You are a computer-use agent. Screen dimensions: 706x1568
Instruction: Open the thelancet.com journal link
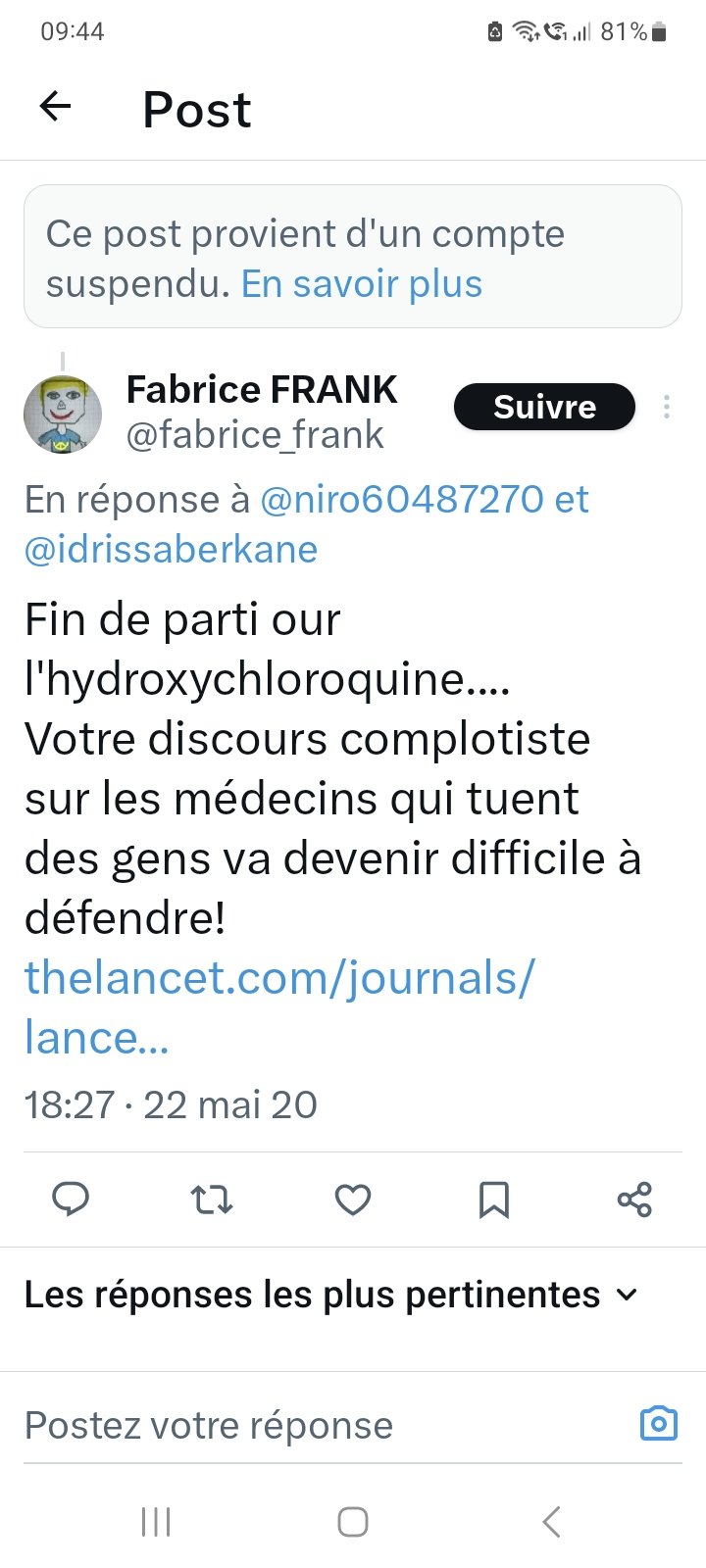pos(279,978)
